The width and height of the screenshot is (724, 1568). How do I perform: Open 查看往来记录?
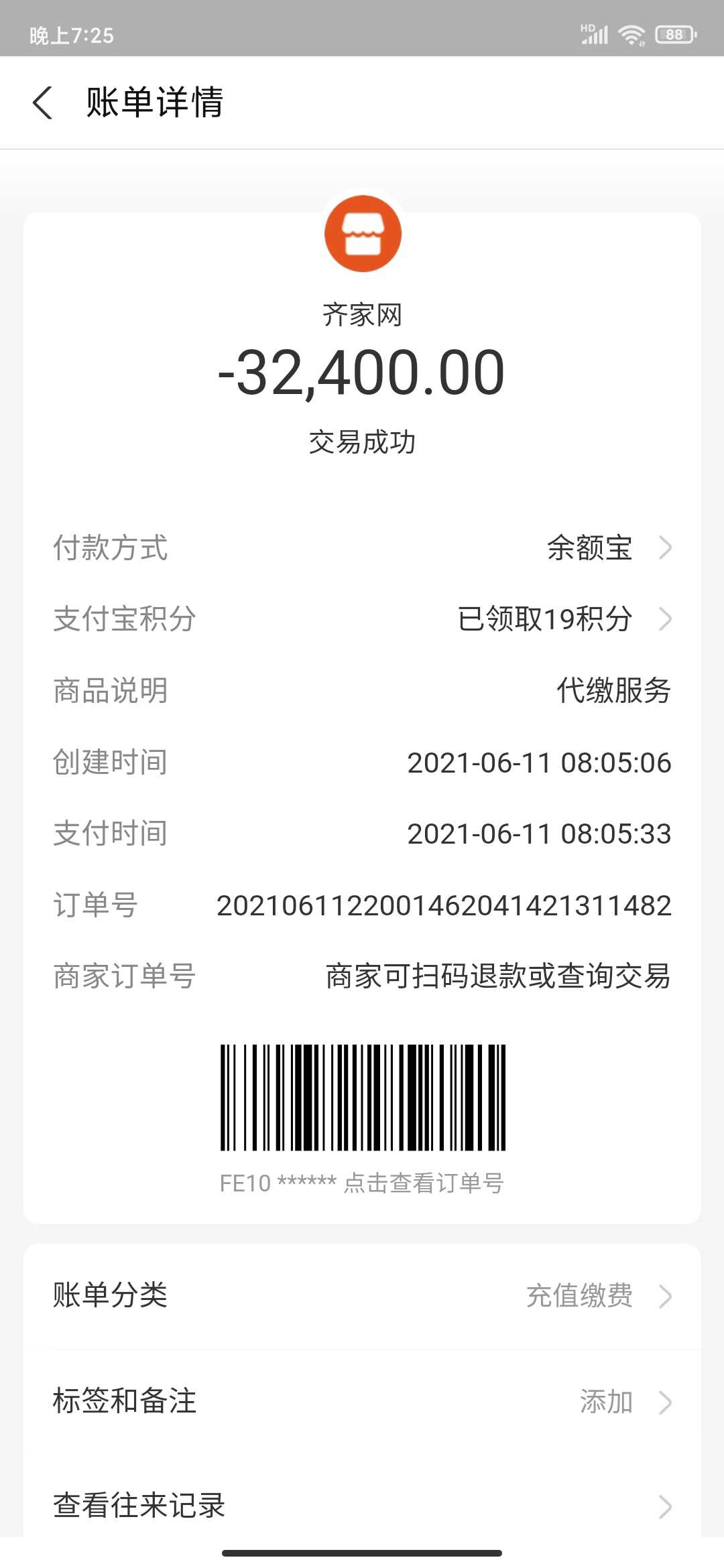pyautogui.click(x=362, y=1506)
